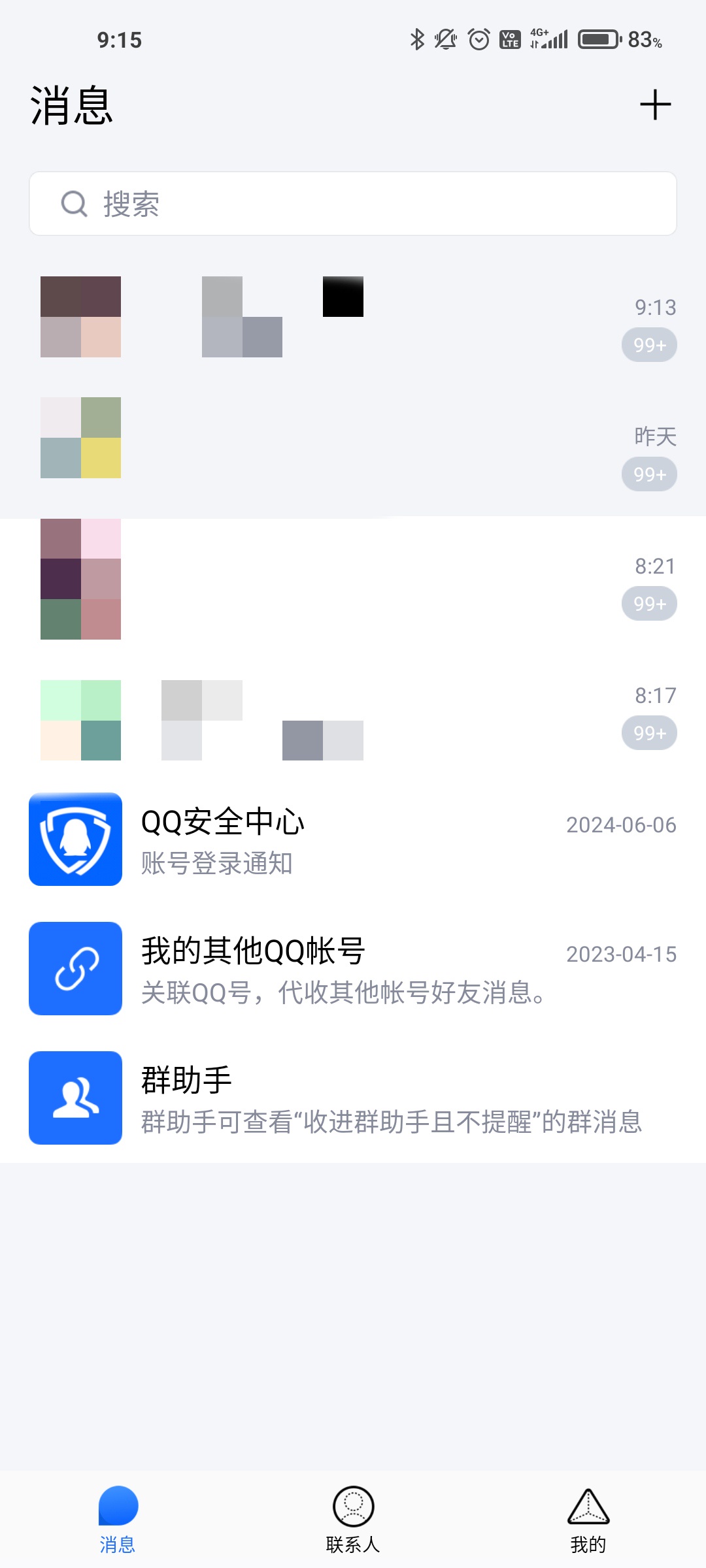Open 我的其他QQ帐号
Viewport: 706px width, 1568px height.
coord(353,969)
